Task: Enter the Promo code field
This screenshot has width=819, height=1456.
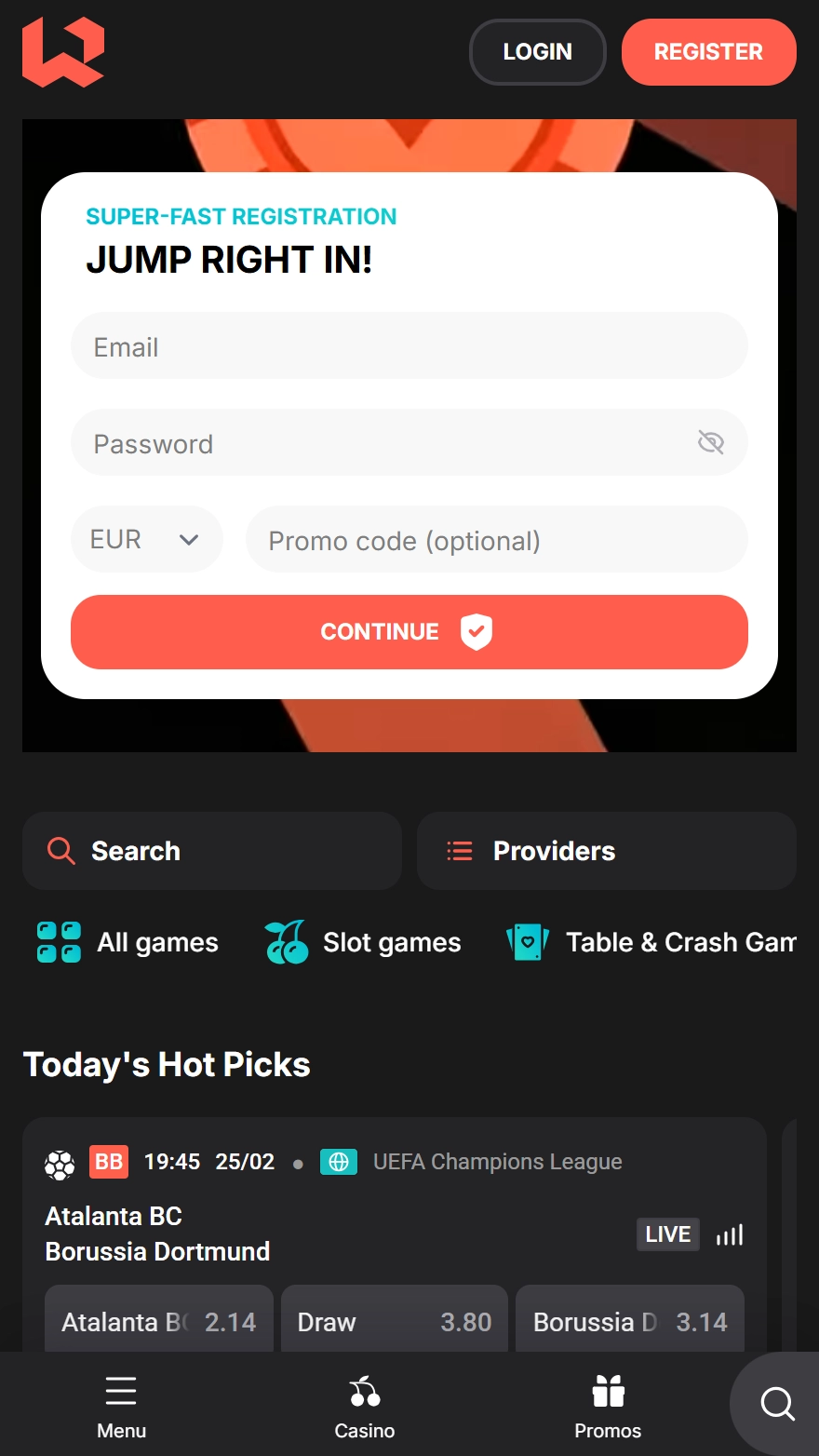Action: [x=496, y=540]
